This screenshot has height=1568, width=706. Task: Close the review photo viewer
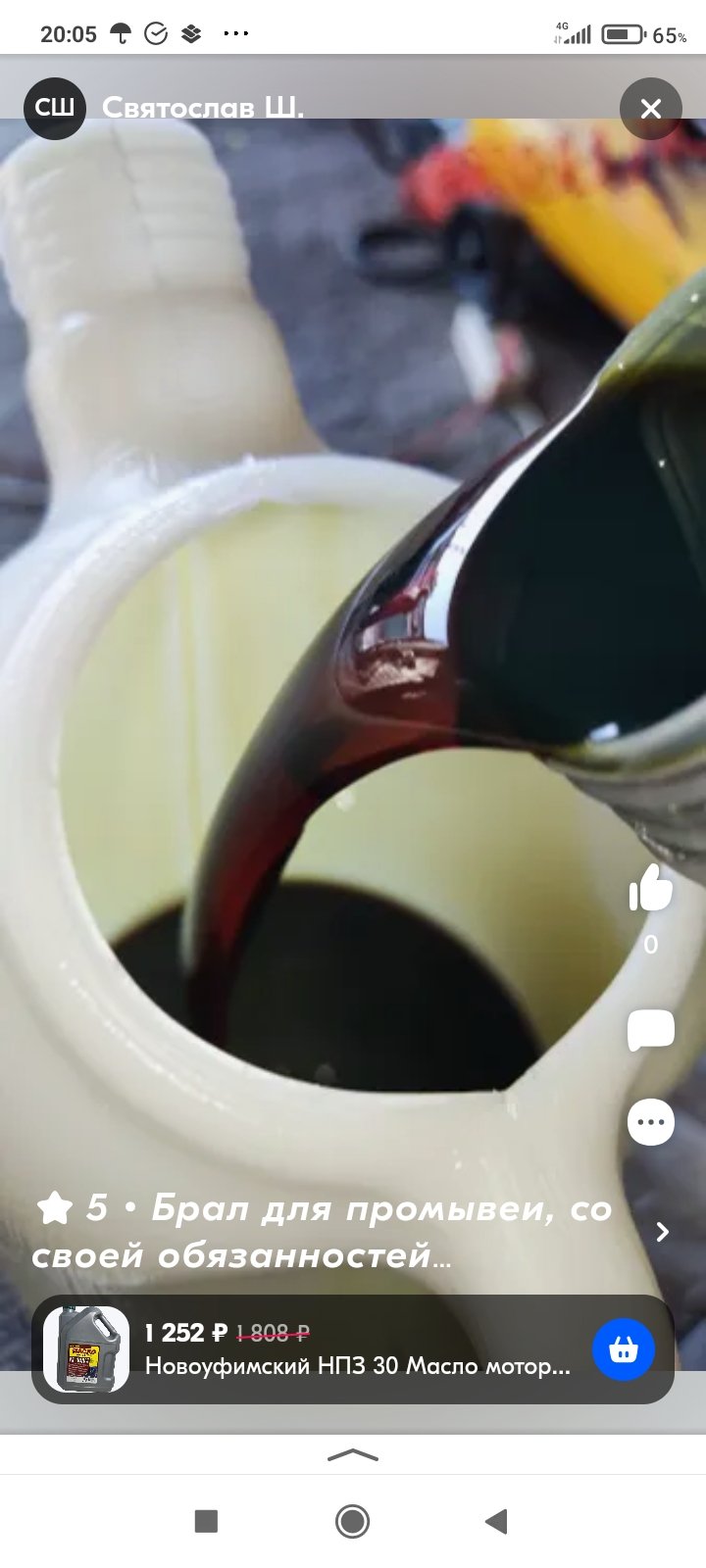(650, 109)
